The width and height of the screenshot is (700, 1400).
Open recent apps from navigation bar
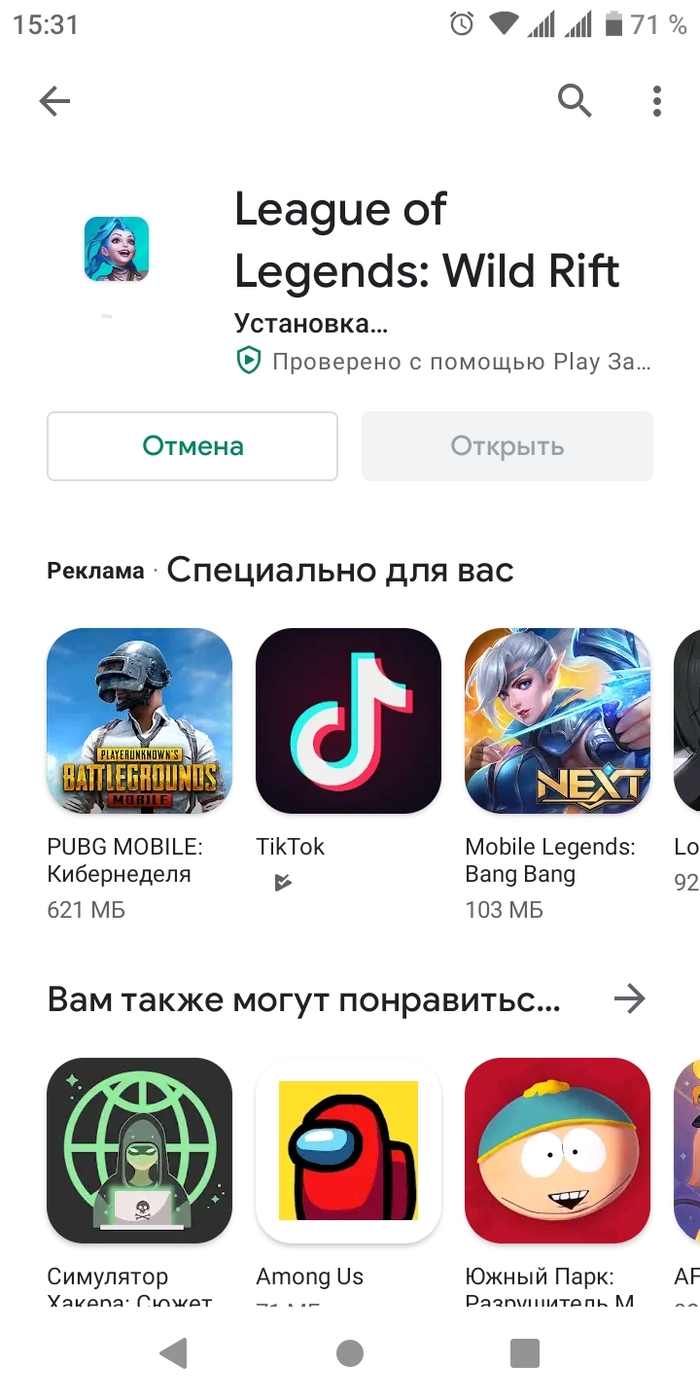[525, 1353]
